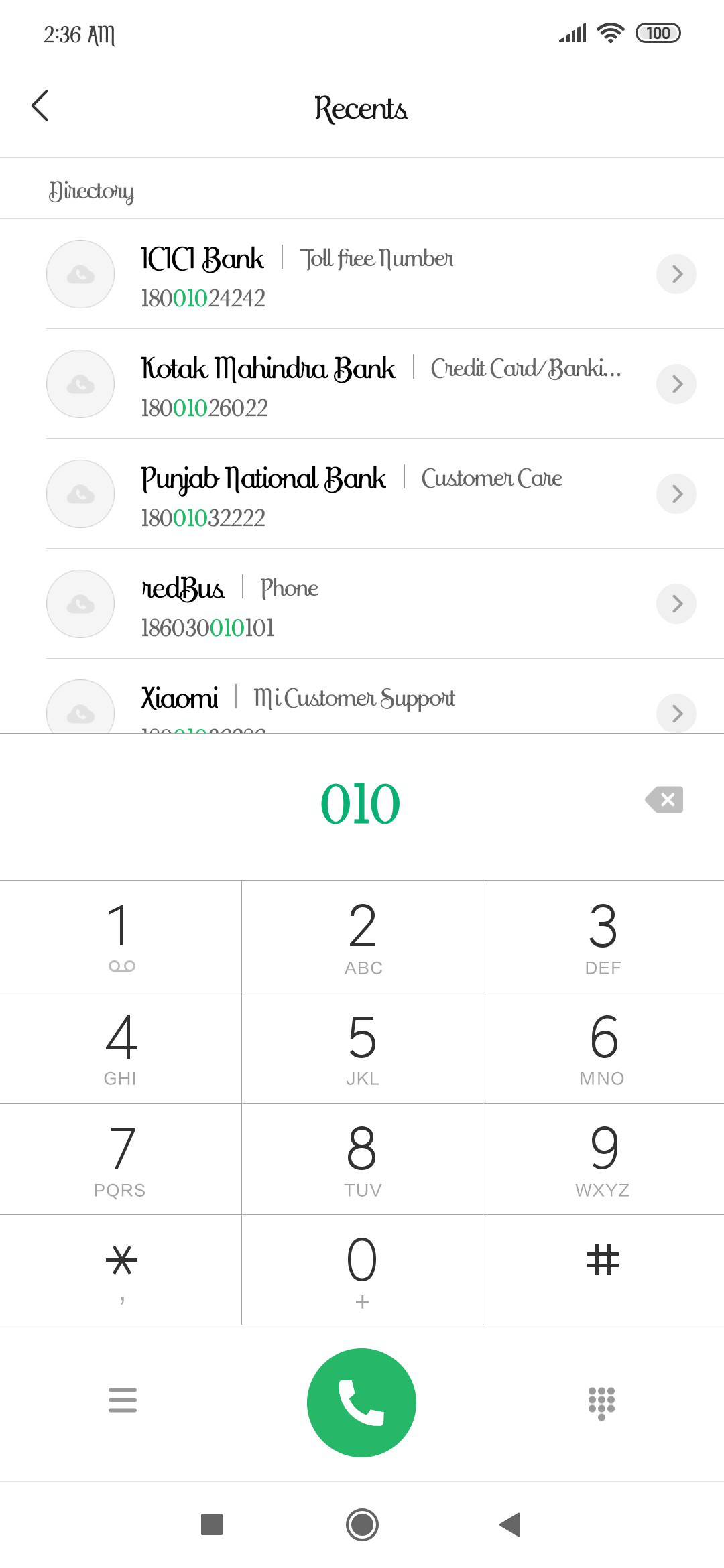Screen dimensions: 724x1568
Task: Tap the hash key
Action: coord(603,1270)
